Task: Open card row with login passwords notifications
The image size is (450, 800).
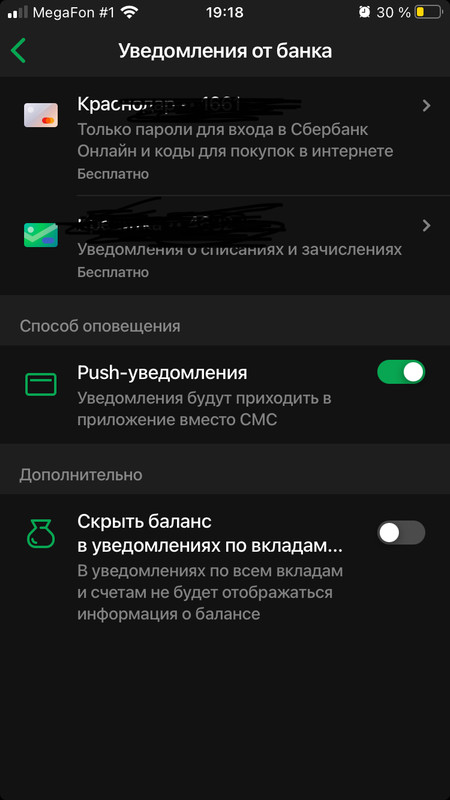Action: pyautogui.click(x=225, y=137)
